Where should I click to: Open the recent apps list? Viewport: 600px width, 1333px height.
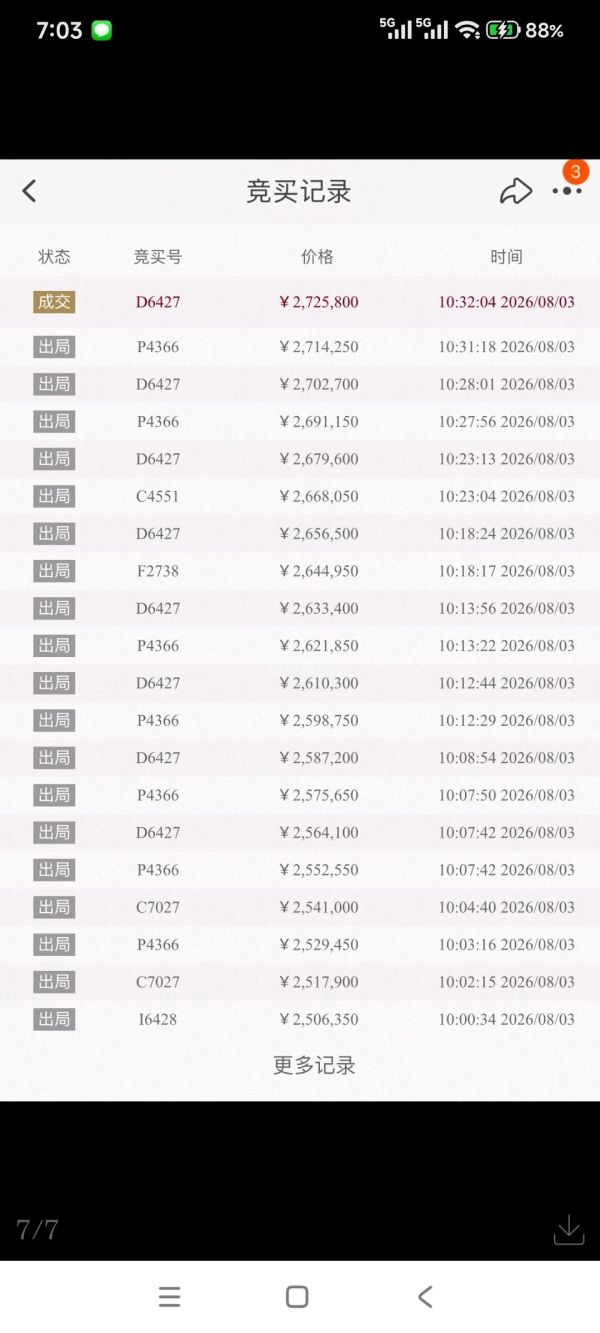170,1297
